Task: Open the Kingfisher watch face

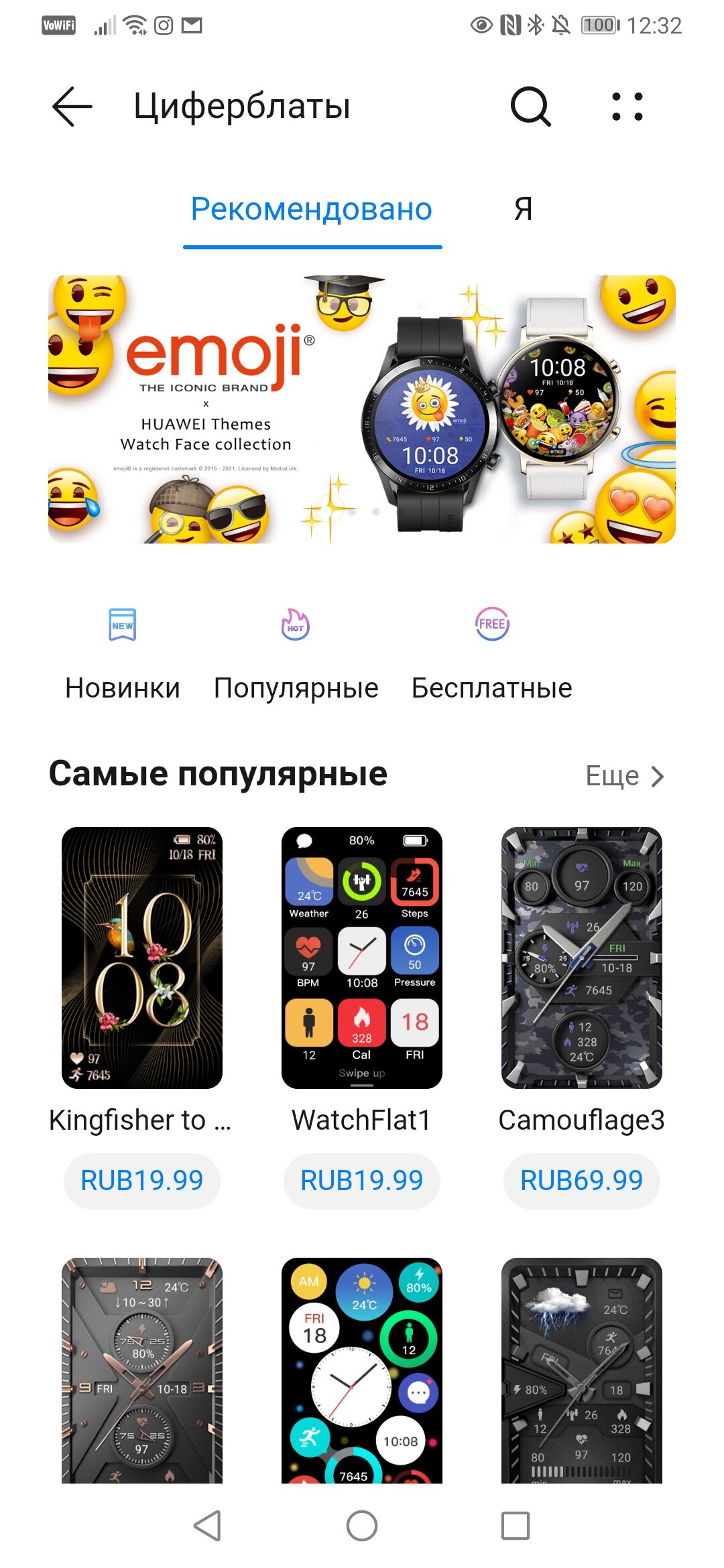Action: [x=142, y=958]
